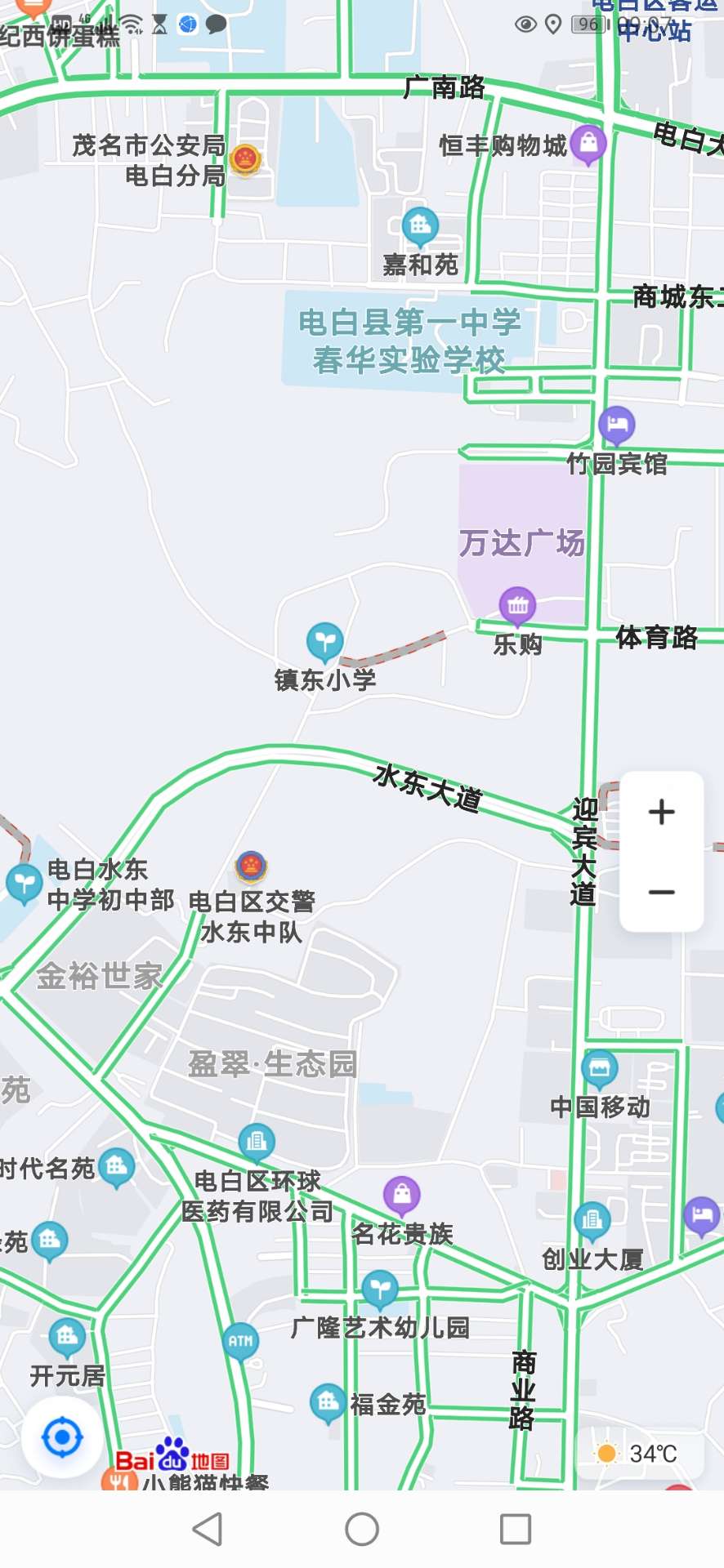Select 广隆艺术幼儿园 marker
724x1568 pixels.
tap(379, 1289)
